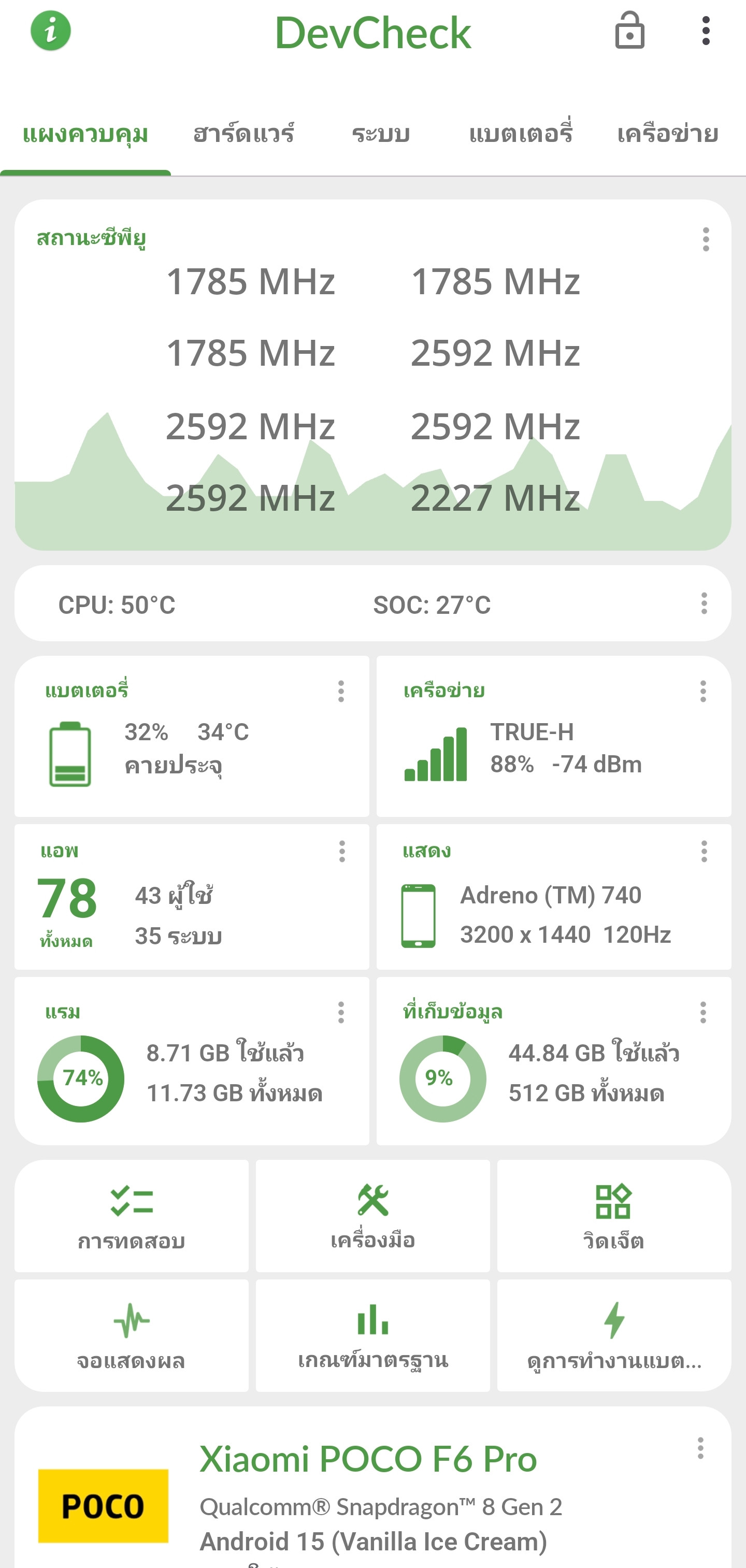Switch to the ระบบ tab

click(x=381, y=134)
